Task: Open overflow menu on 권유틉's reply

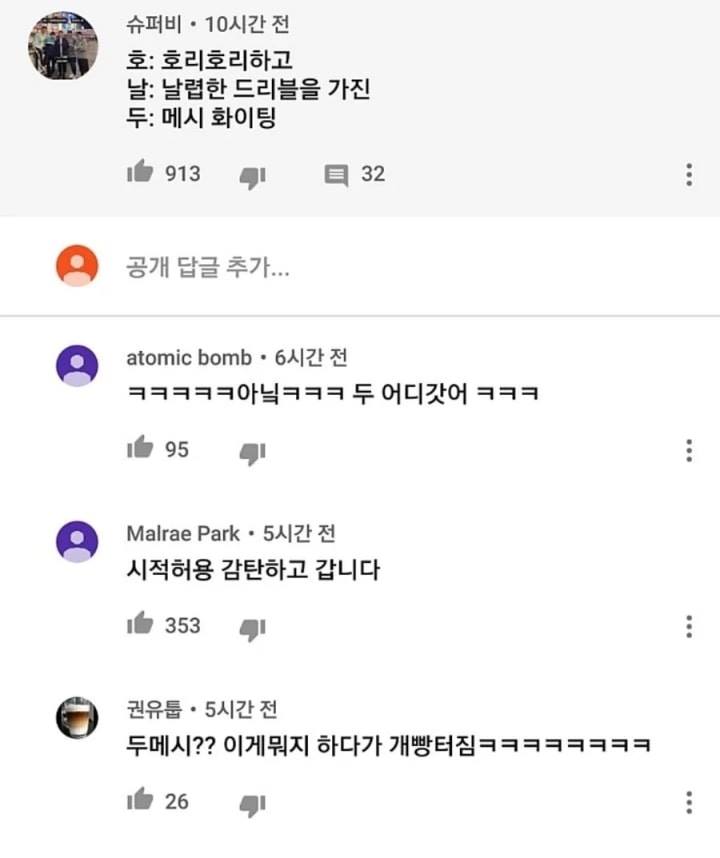Action: tap(689, 802)
